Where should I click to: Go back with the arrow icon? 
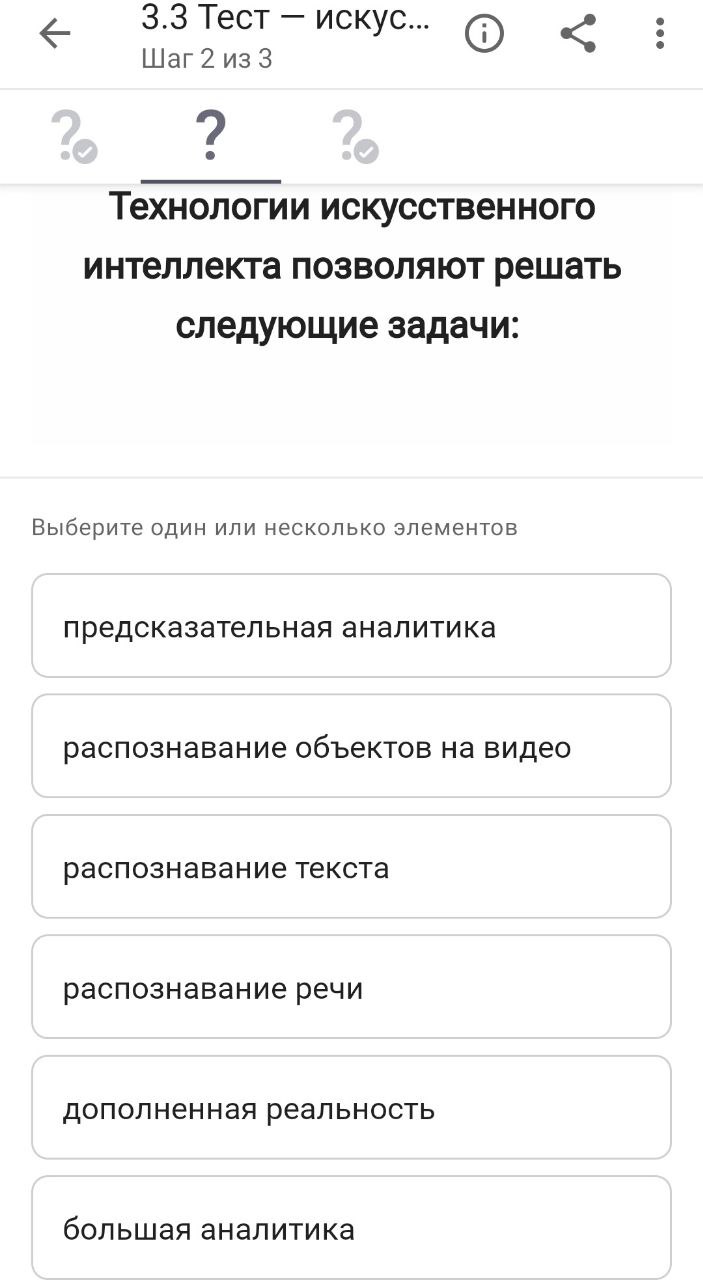click(55, 35)
